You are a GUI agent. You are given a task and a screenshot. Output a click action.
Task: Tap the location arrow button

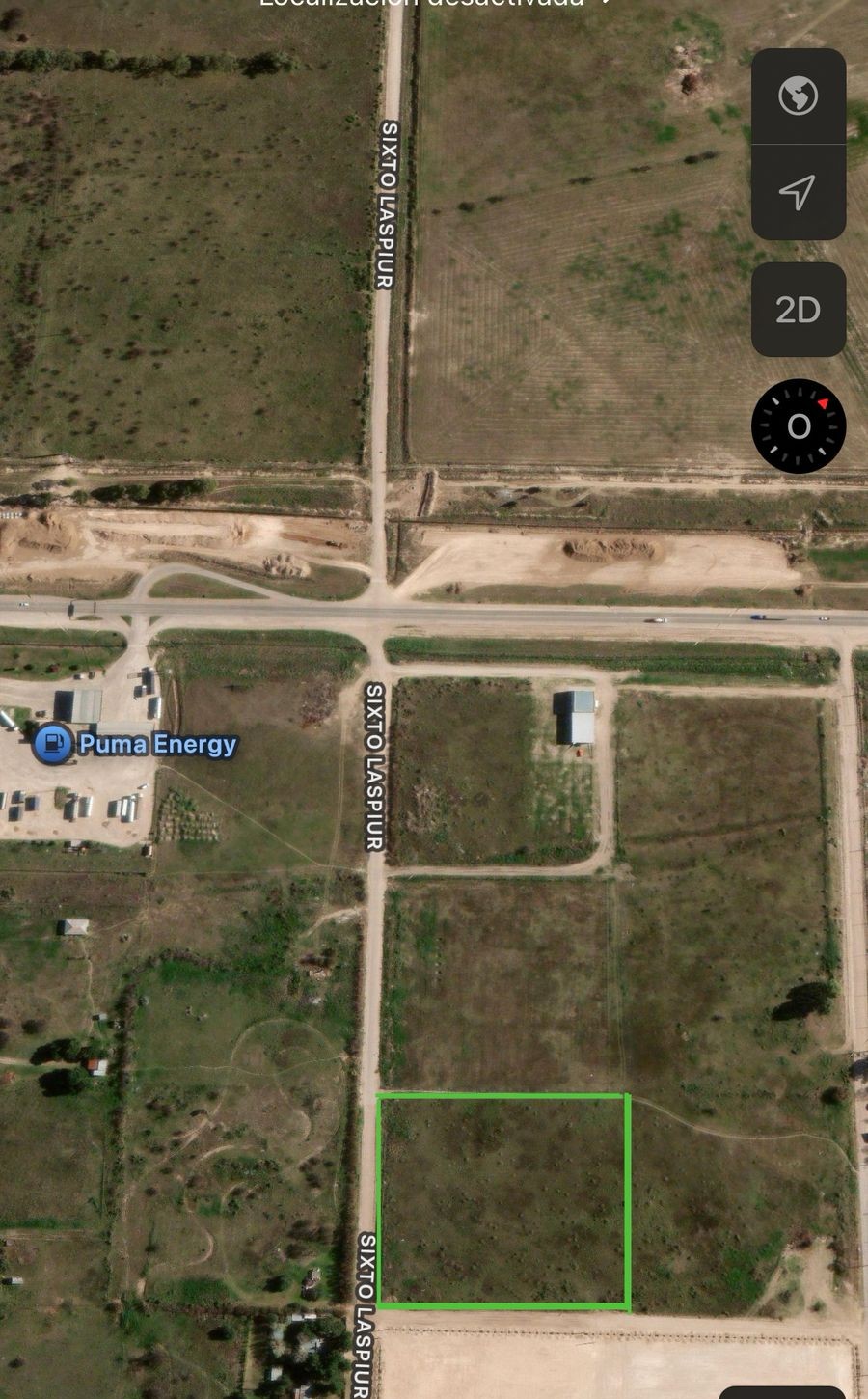coord(799,192)
